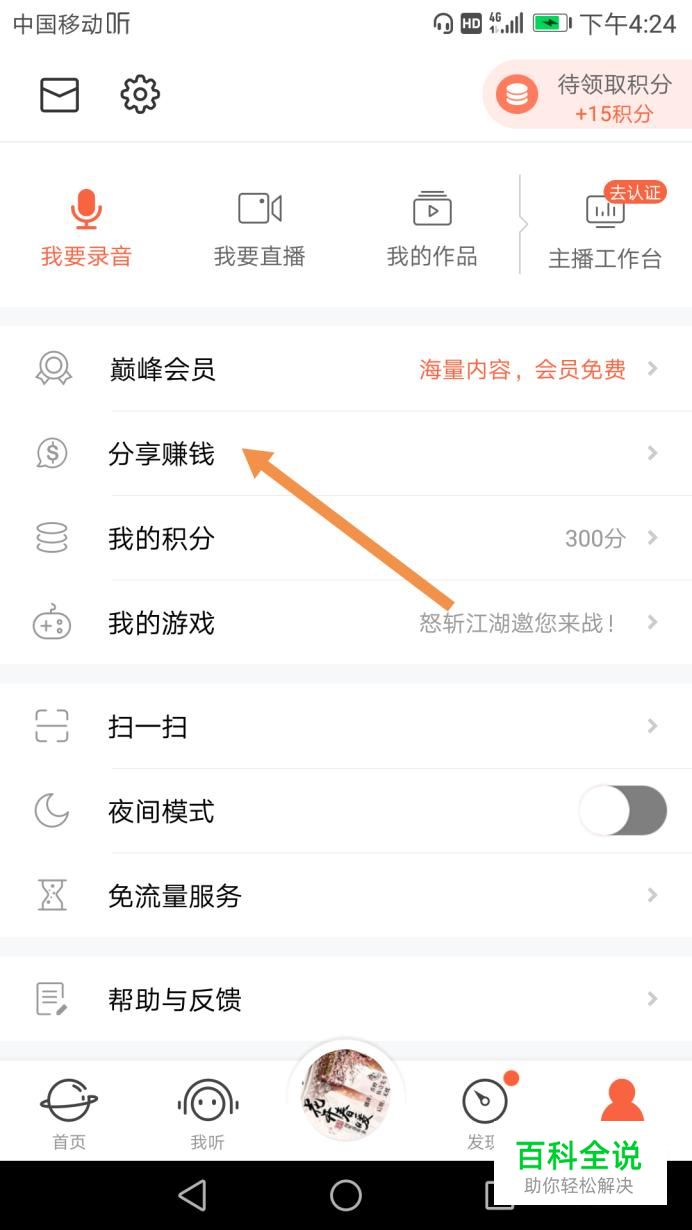Switch to the 我听 tab
Image resolution: width=692 pixels, height=1230 pixels.
pos(207,1112)
